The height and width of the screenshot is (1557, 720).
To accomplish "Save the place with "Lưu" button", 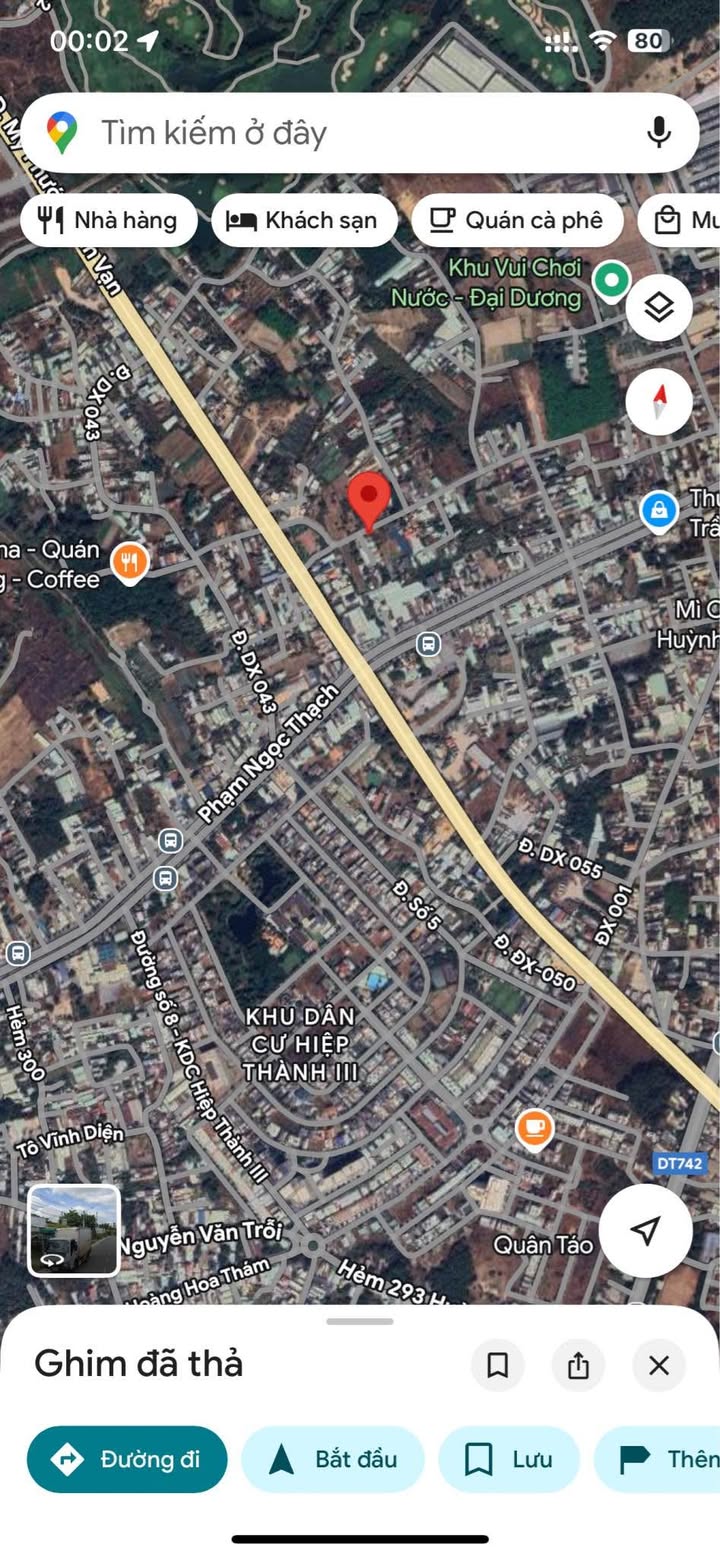I will tap(509, 1459).
